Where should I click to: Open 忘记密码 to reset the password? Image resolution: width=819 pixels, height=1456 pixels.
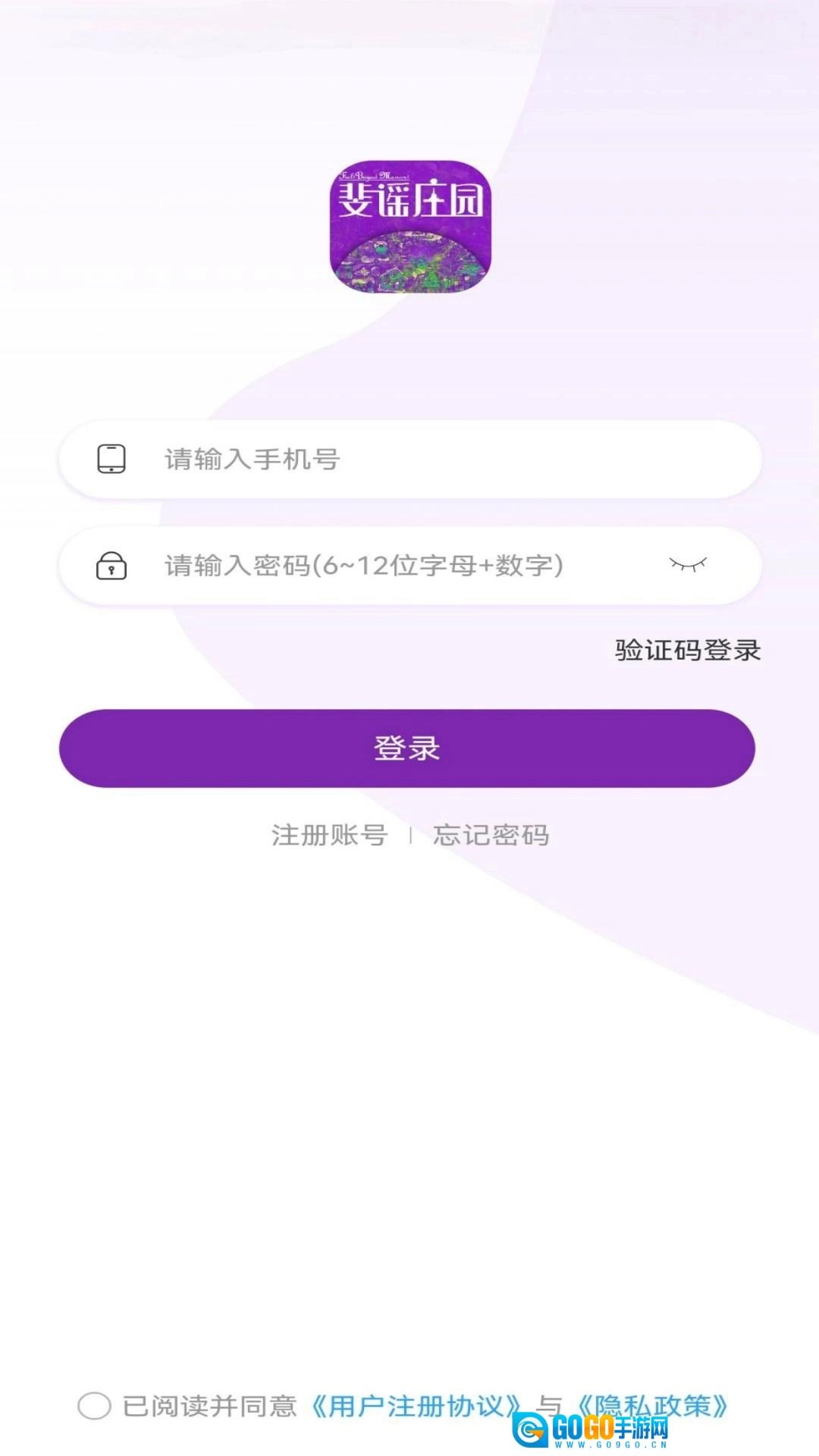[x=491, y=836]
